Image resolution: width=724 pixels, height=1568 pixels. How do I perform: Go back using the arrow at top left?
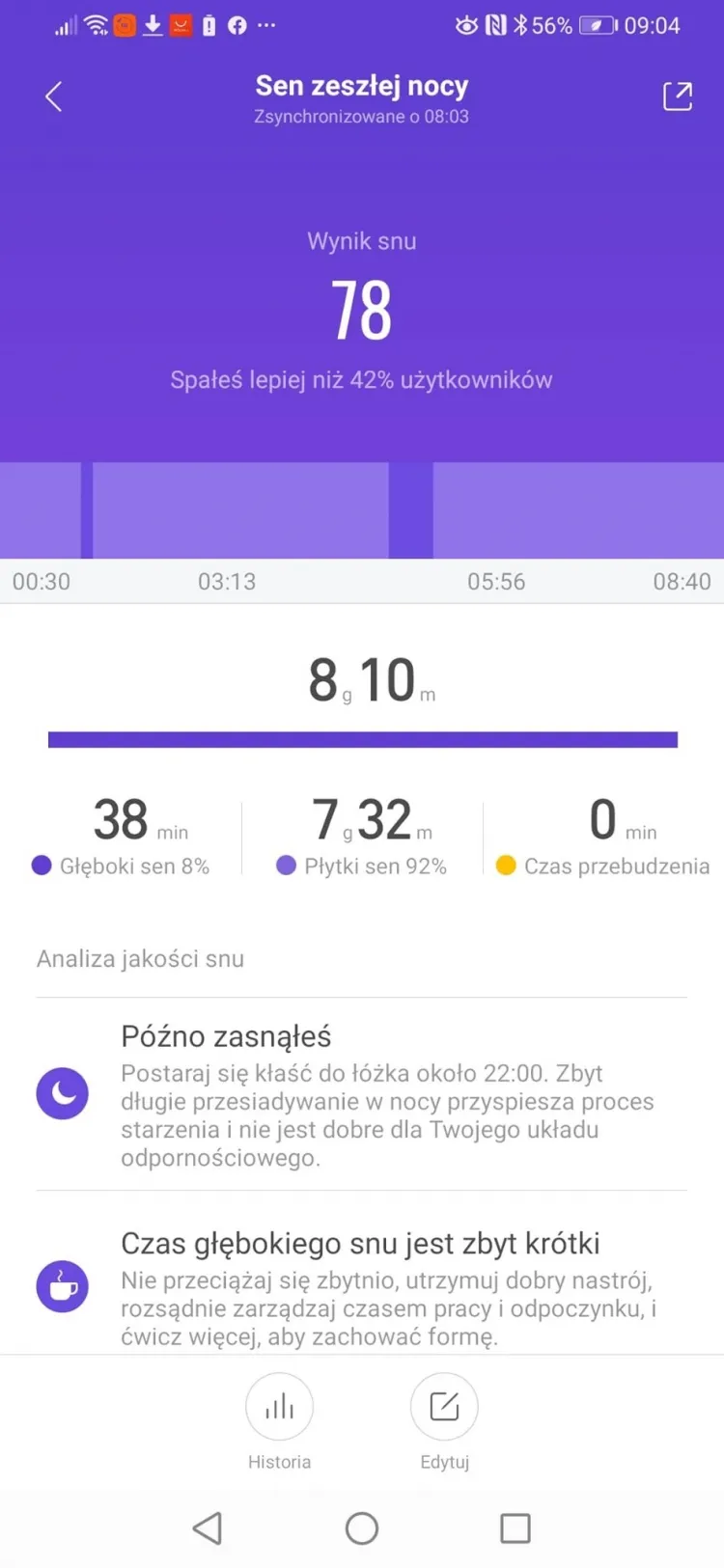pyautogui.click(x=53, y=96)
